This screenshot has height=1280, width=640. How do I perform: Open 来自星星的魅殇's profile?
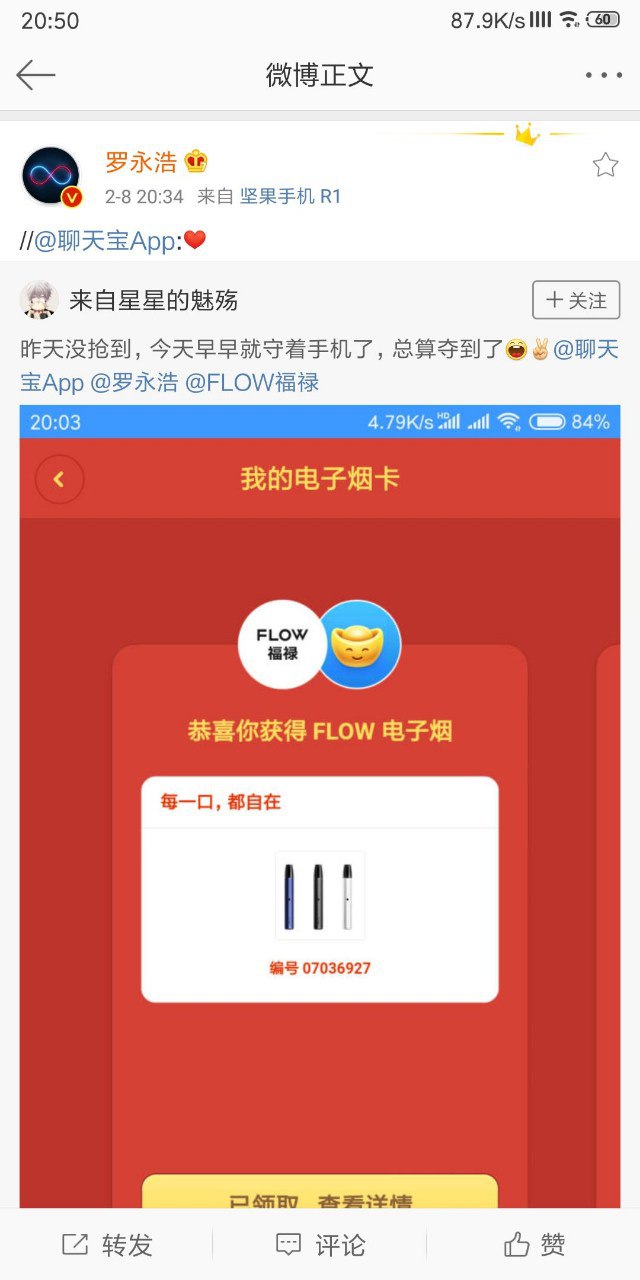coord(153,300)
